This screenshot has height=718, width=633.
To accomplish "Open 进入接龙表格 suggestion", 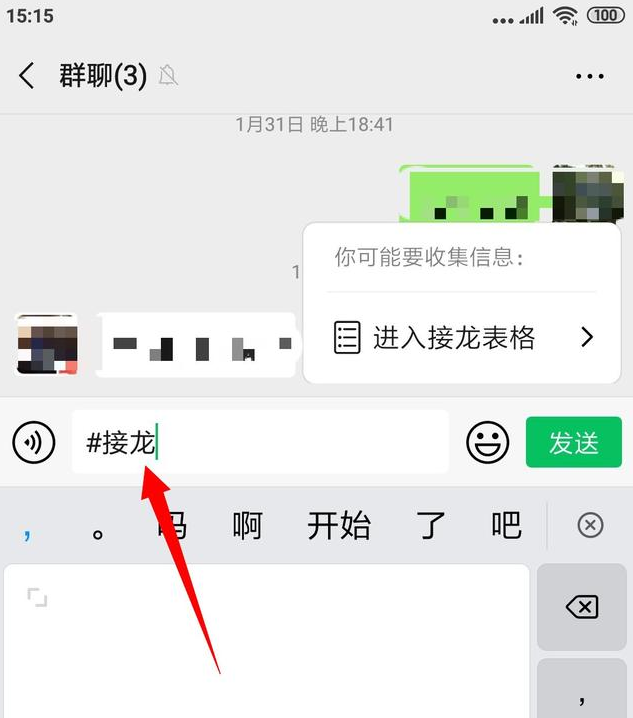I will coord(463,338).
